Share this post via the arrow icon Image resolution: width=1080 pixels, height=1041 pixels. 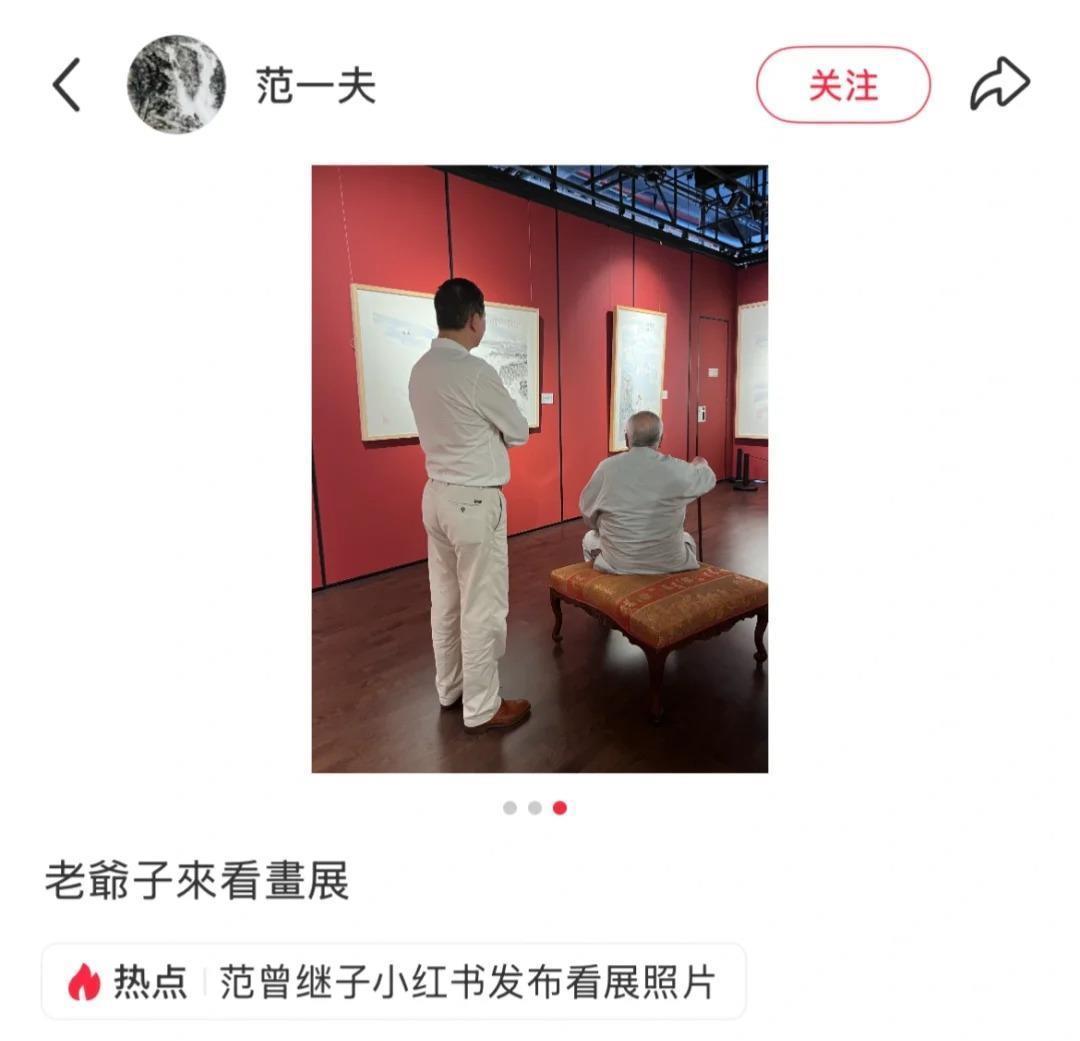pyautogui.click(x=999, y=84)
